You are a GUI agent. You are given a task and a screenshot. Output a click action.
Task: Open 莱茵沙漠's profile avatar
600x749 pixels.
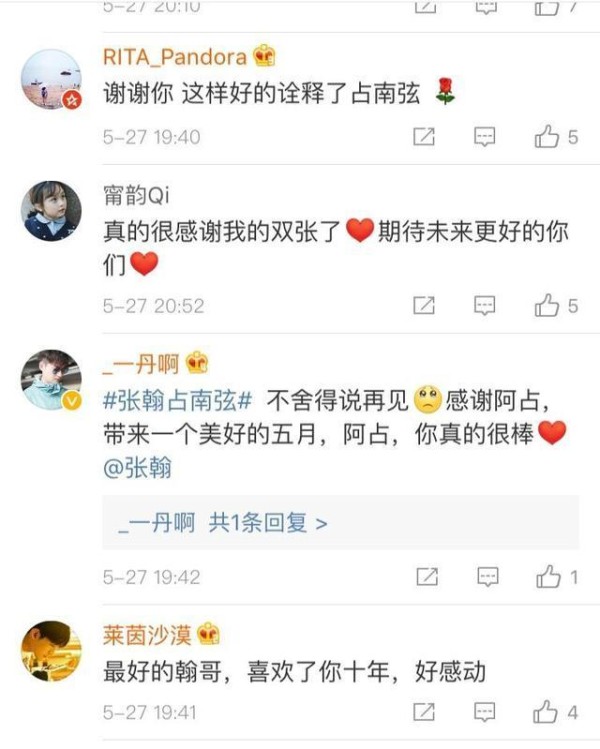point(51,650)
